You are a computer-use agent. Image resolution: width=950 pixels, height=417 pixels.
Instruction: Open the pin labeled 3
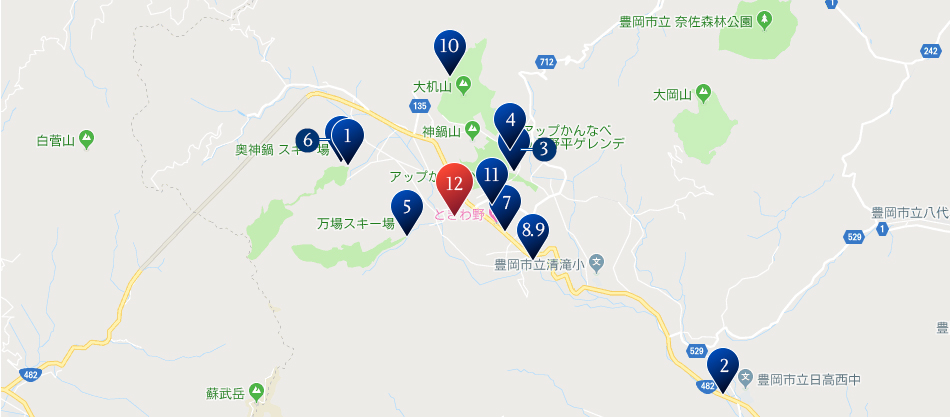[x=543, y=150]
